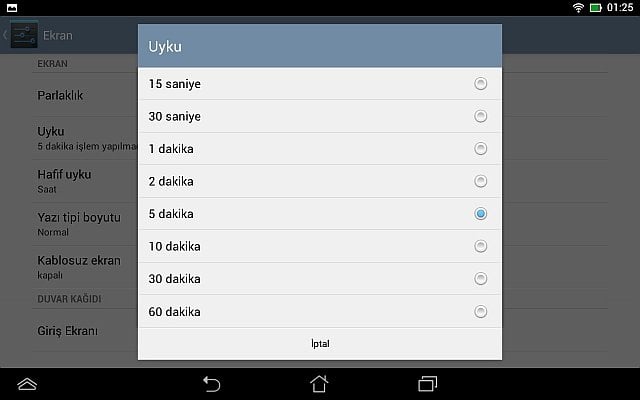Choose 10 dakika sleep timeout
640x400 pixels.
[319, 246]
